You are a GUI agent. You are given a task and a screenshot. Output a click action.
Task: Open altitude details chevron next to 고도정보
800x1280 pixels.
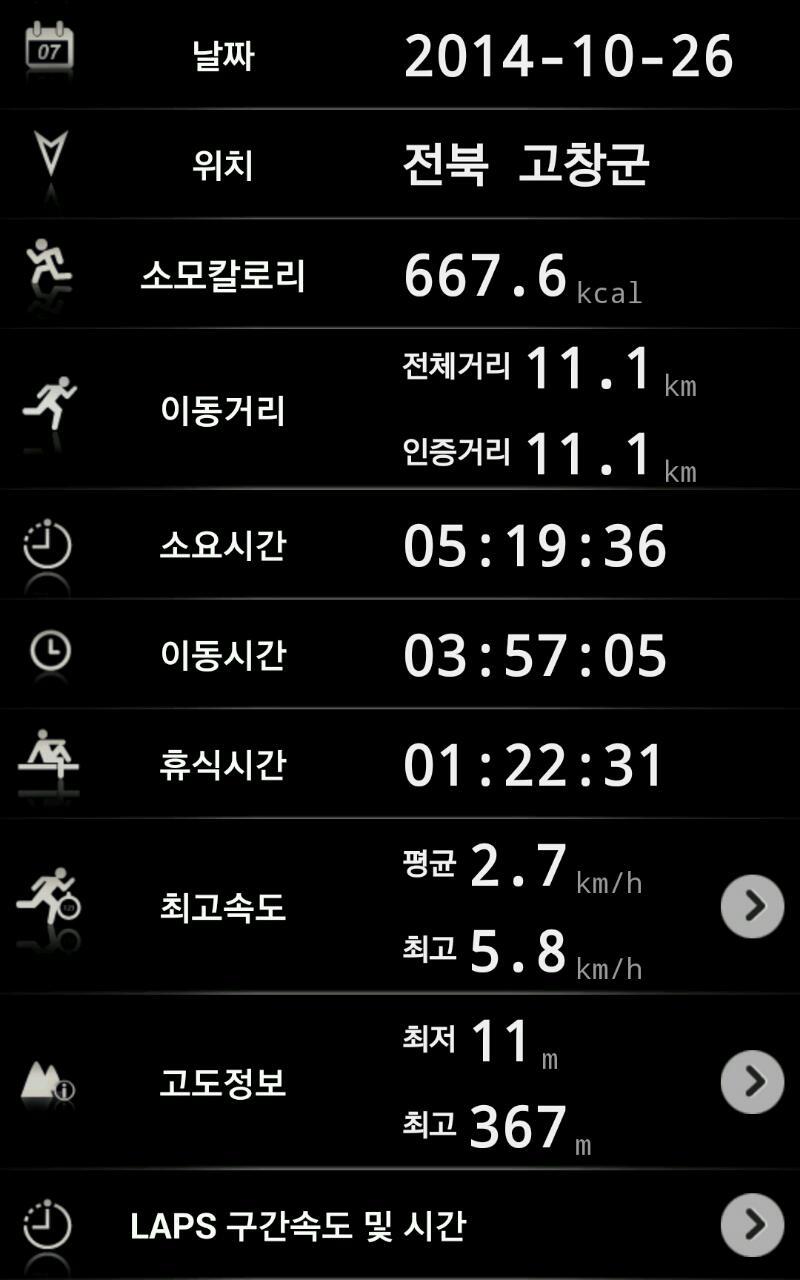point(752,1081)
